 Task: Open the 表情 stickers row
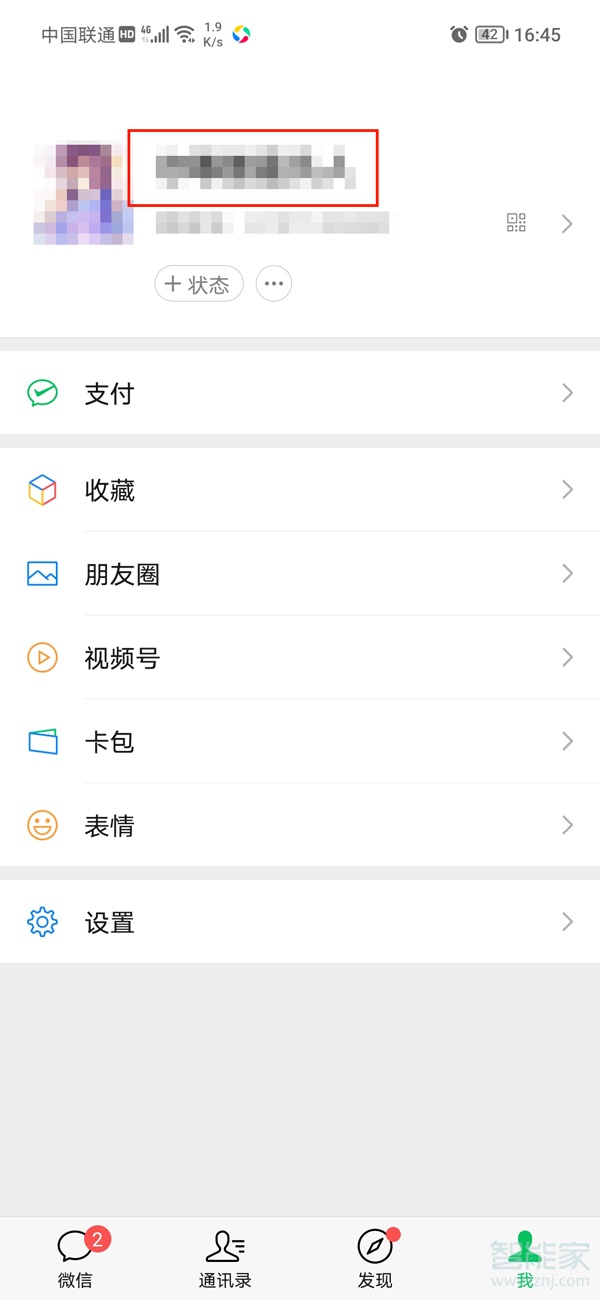click(x=300, y=826)
